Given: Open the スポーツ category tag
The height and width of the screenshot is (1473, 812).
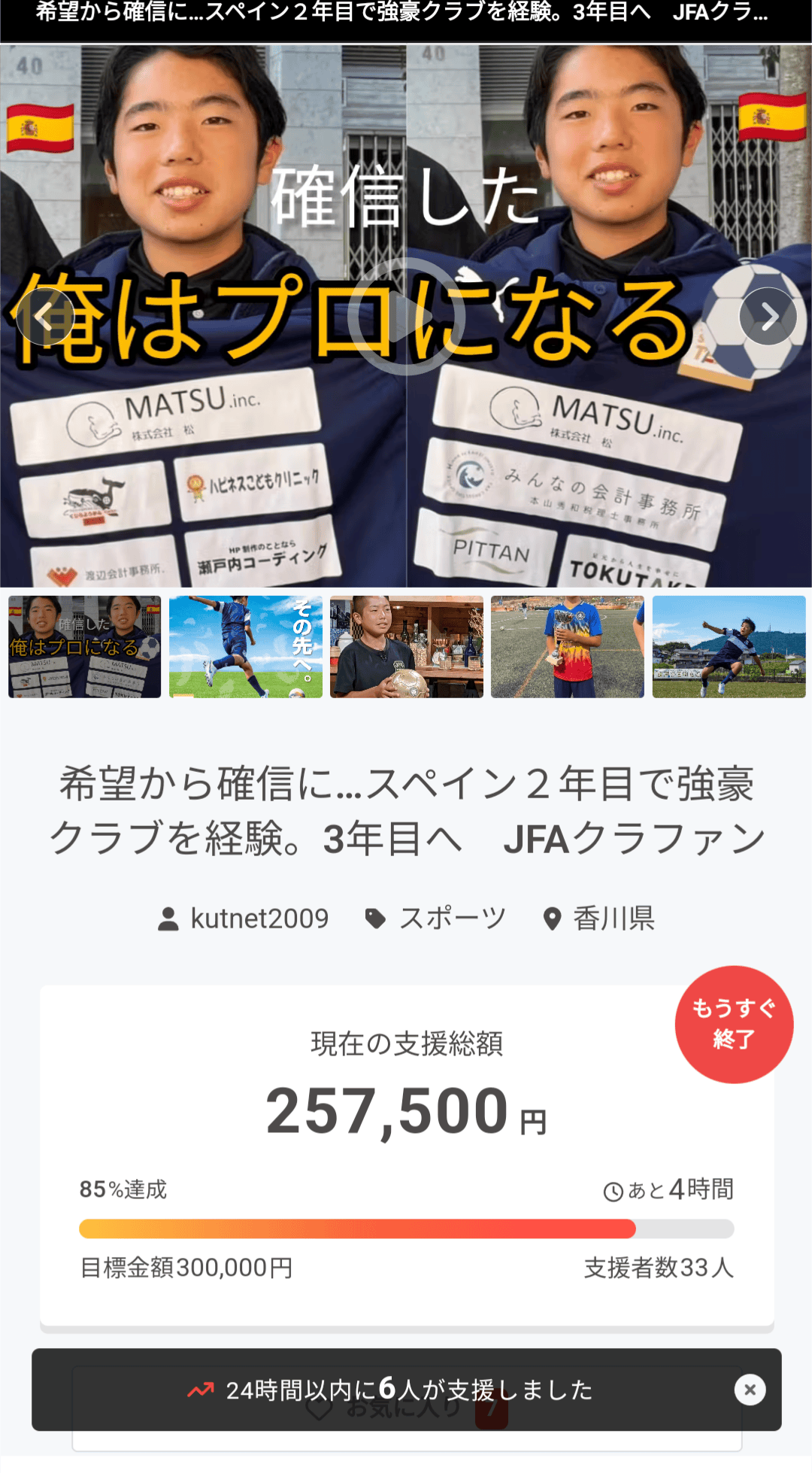Looking at the screenshot, I should tap(436, 919).
